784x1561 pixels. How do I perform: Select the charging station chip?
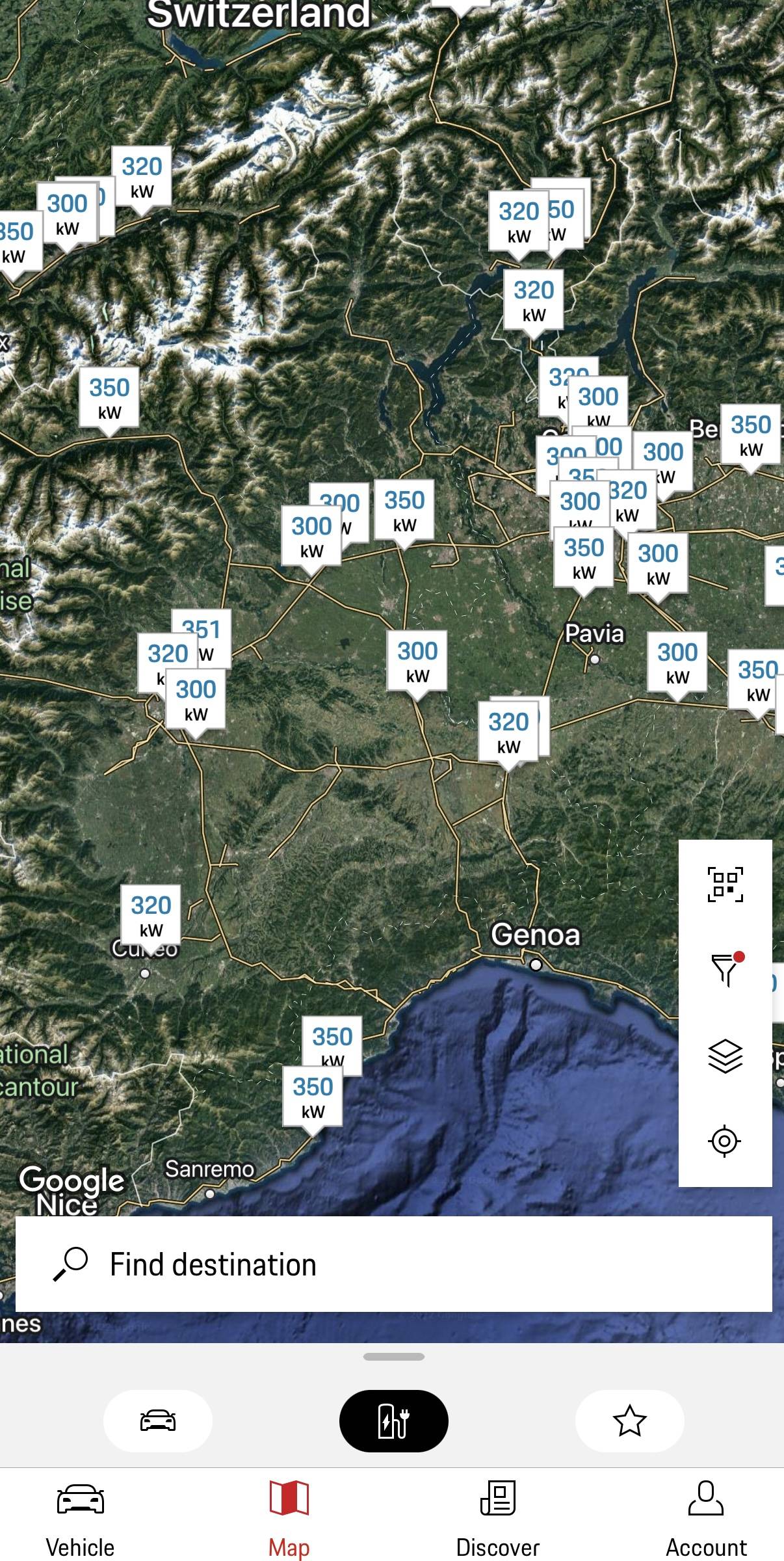pyautogui.click(x=393, y=1421)
